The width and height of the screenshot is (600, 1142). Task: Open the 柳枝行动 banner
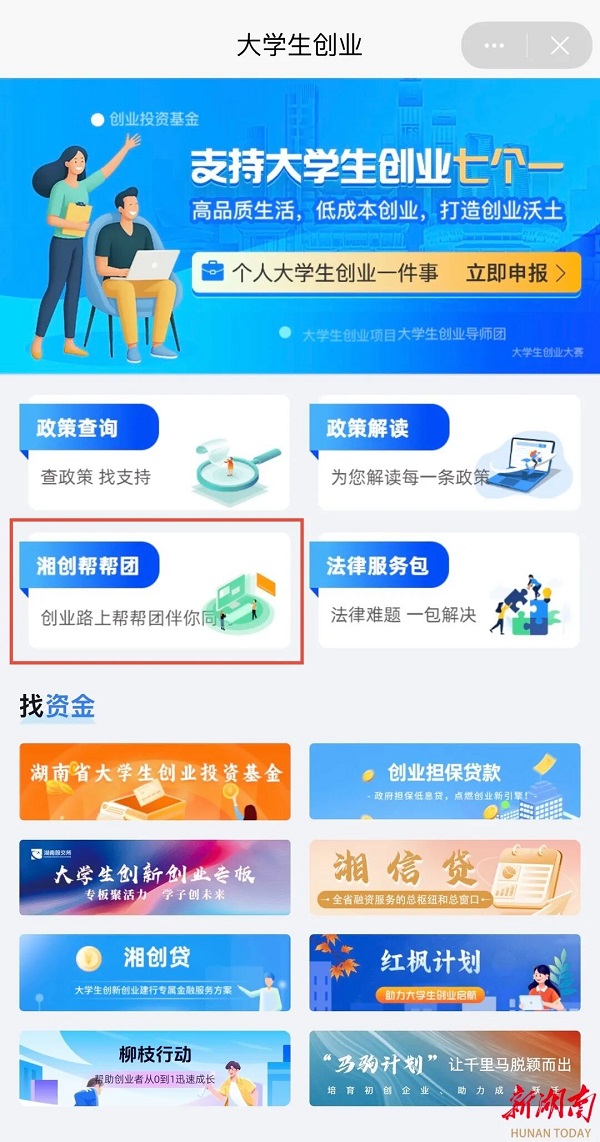(155, 1068)
